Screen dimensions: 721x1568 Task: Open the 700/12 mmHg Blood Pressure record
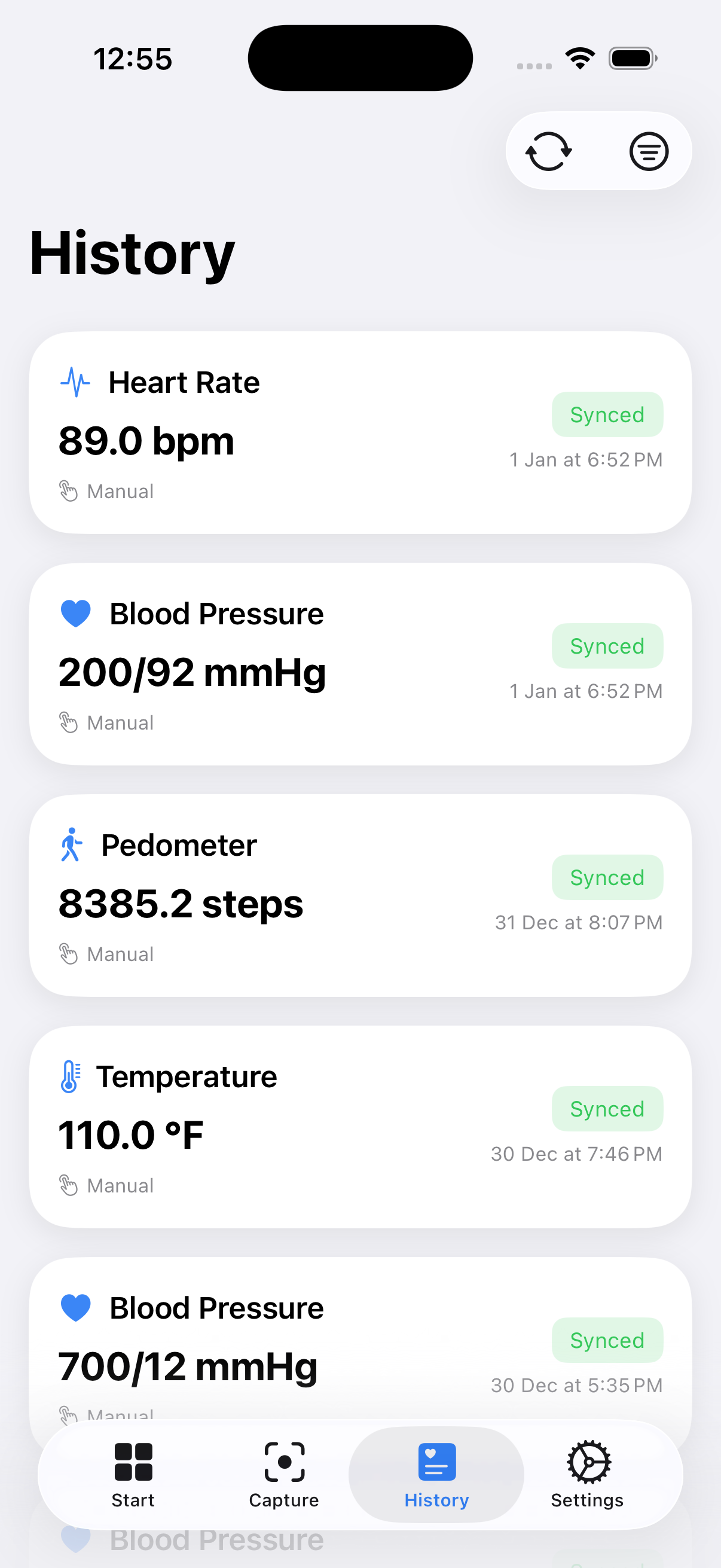tap(186, 1365)
